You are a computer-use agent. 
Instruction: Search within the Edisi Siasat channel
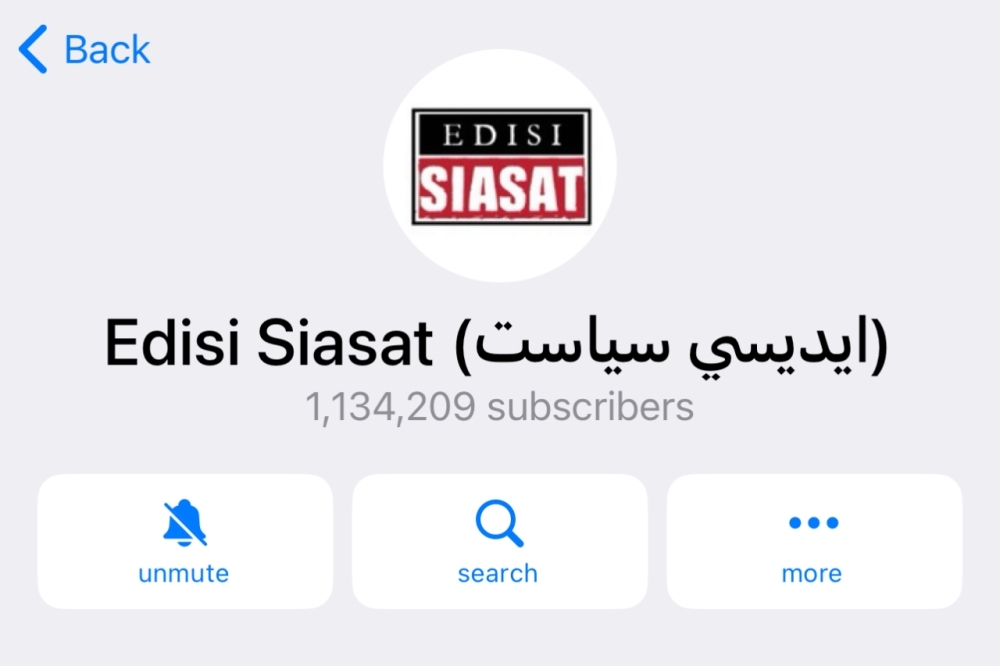coord(499,541)
